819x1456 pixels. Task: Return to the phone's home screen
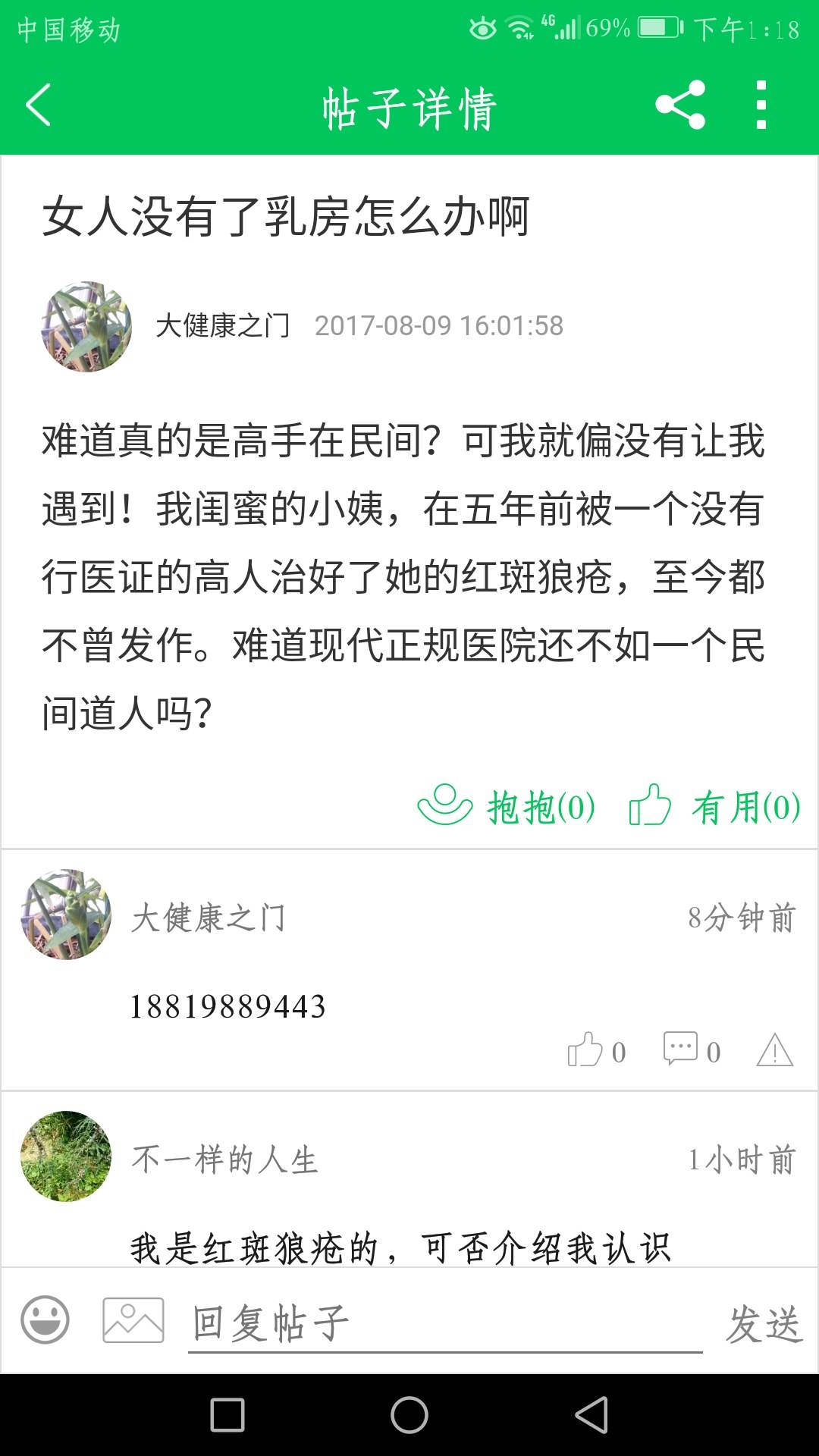(409, 1415)
